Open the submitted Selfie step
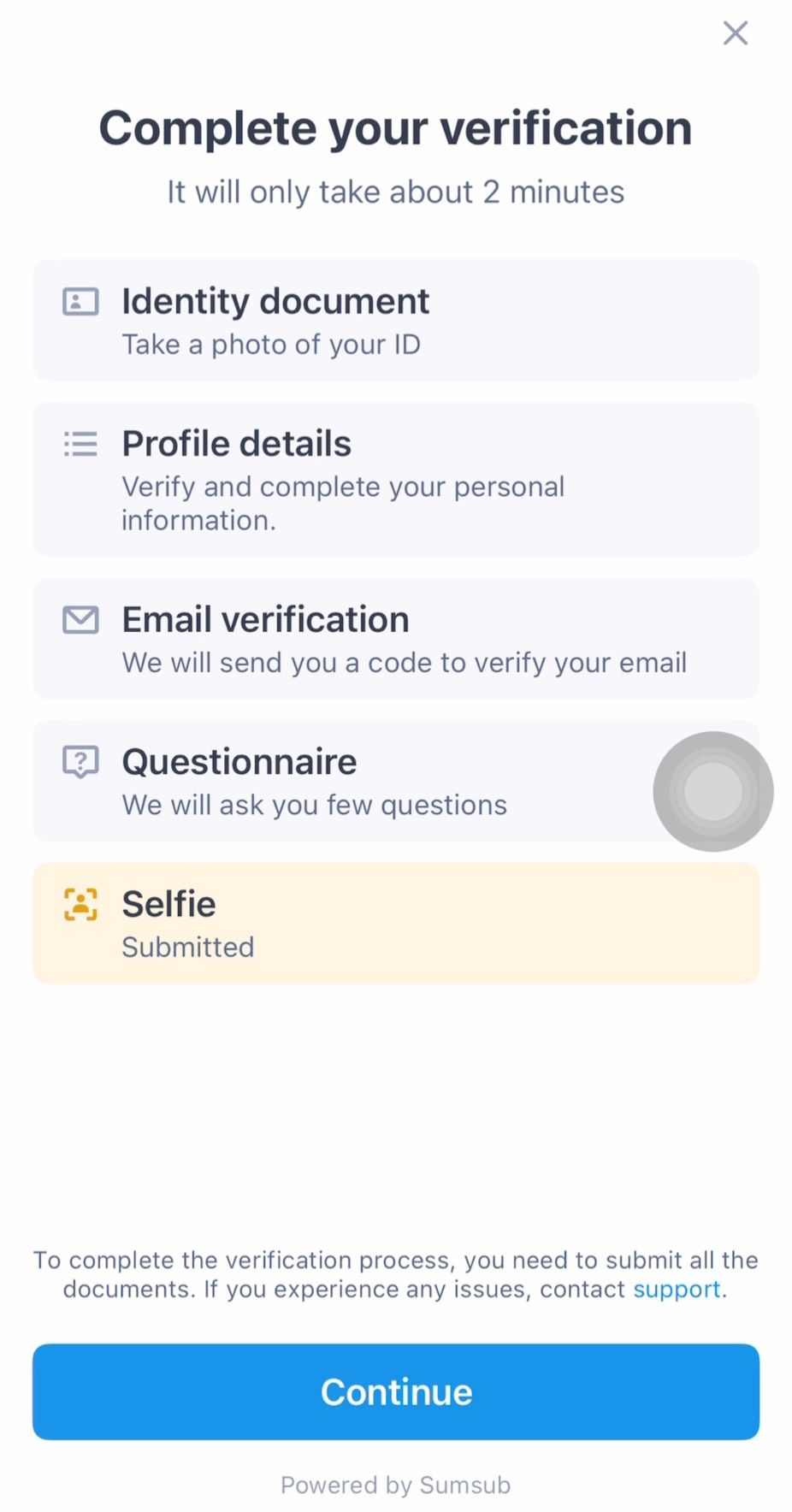The width and height of the screenshot is (792, 1512). (x=395, y=923)
